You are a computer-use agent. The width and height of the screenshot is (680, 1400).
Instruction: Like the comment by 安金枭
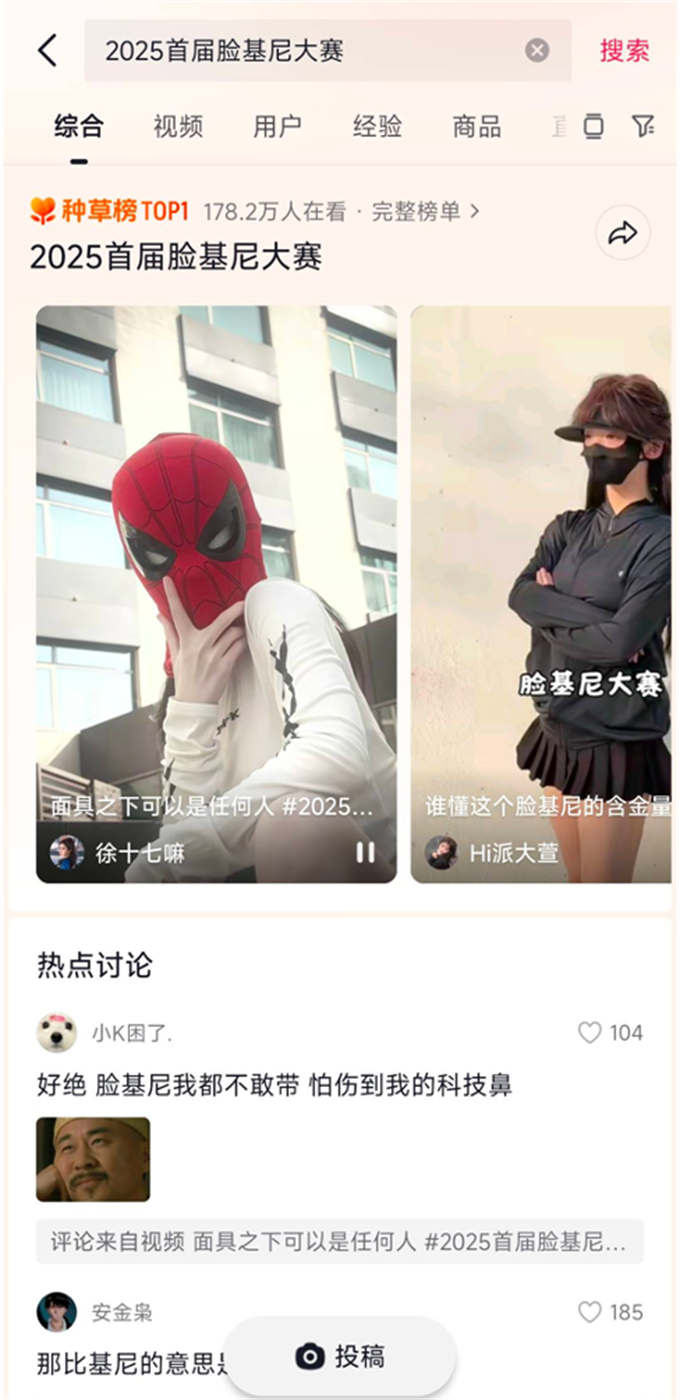coord(590,1312)
